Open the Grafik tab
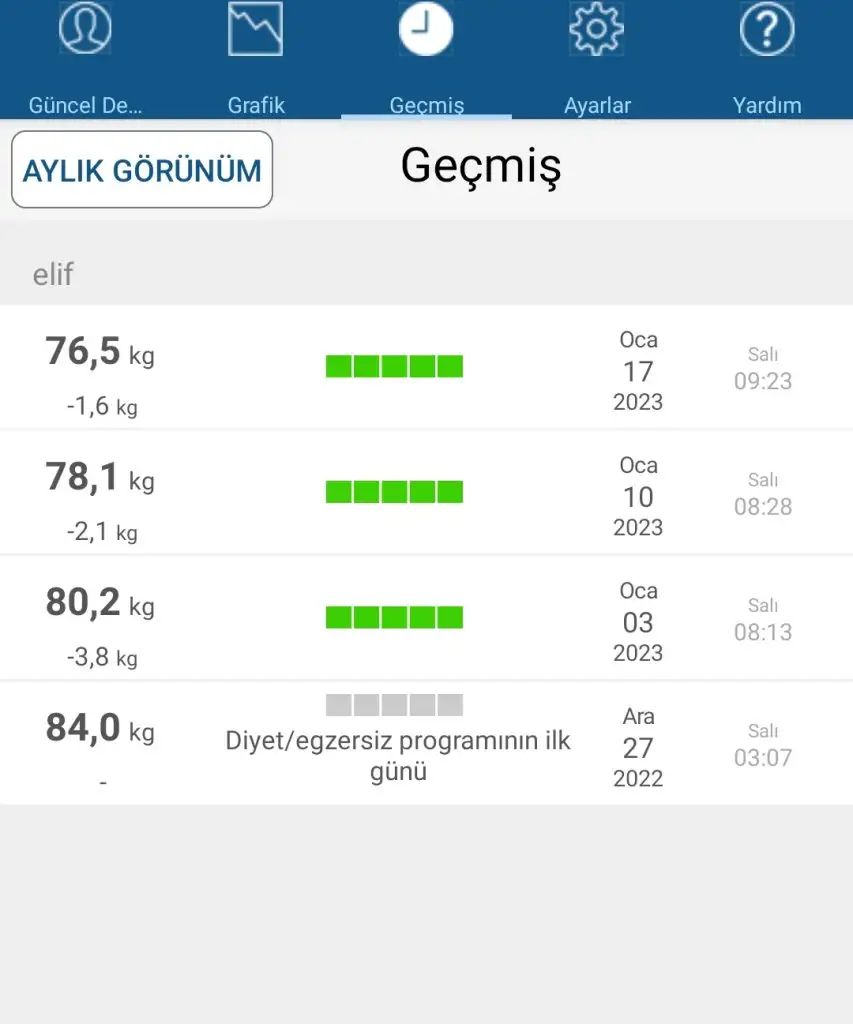853x1024 pixels. tap(256, 58)
